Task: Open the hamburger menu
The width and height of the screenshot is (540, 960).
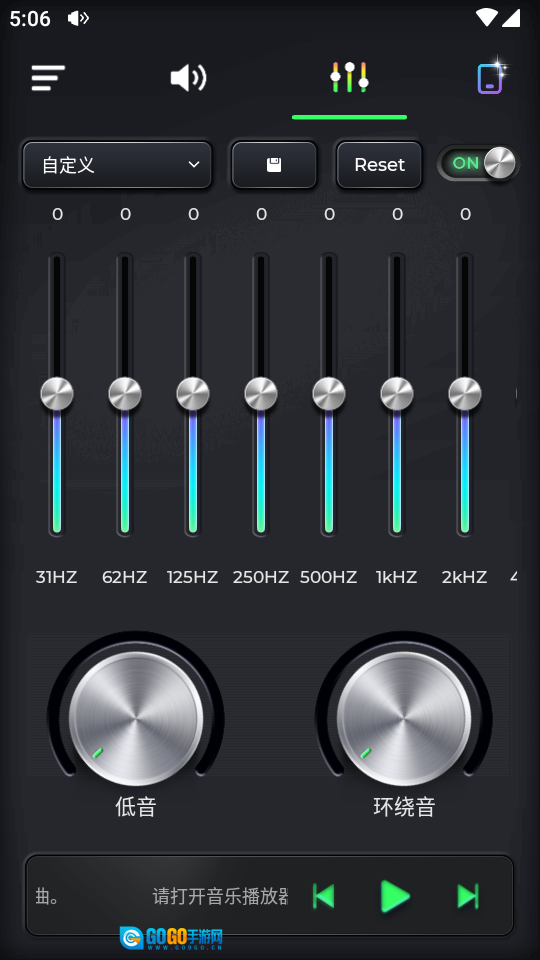Action: click(48, 78)
